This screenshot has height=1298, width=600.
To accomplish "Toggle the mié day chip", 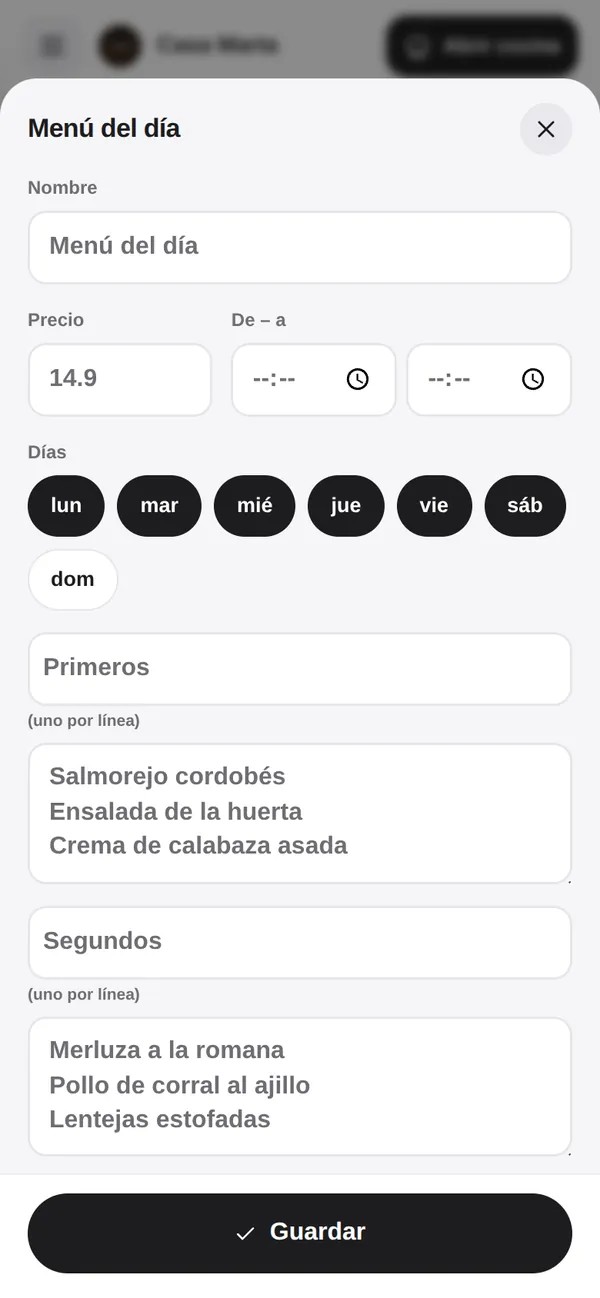I will pos(254,505).
